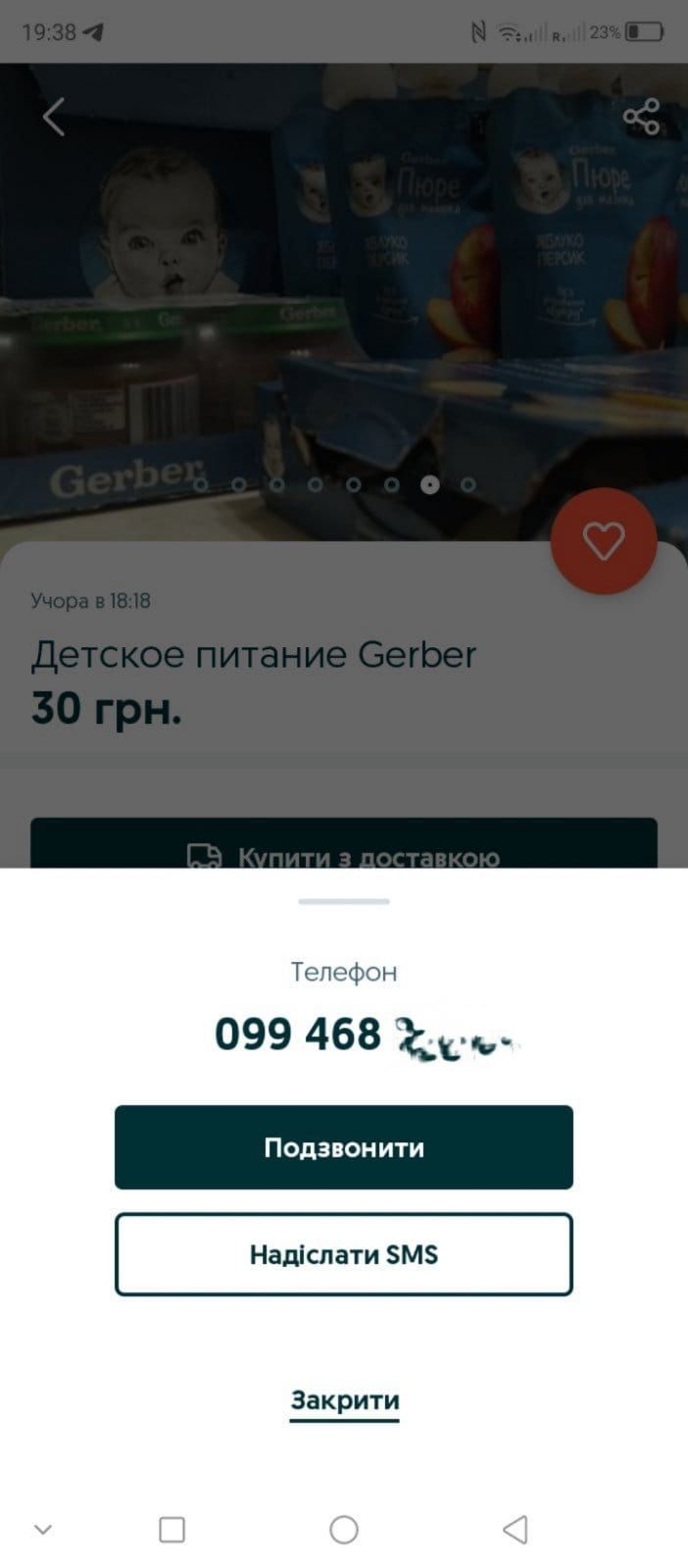Add listing to favorites with heart
688x1568 pixels.
pos(603,540)
